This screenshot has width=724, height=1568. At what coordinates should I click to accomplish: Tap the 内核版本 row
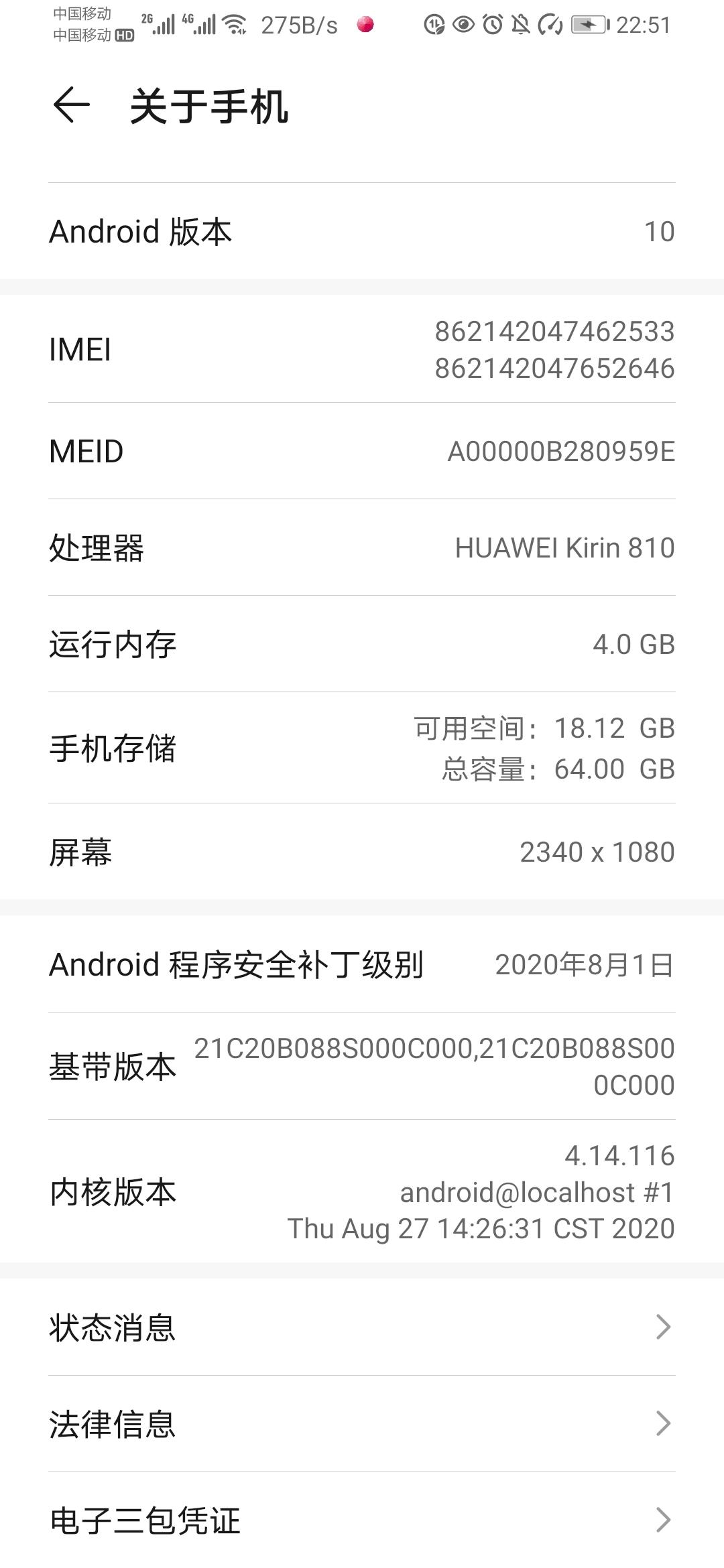pyautogui.click(x=362, y=1191)
